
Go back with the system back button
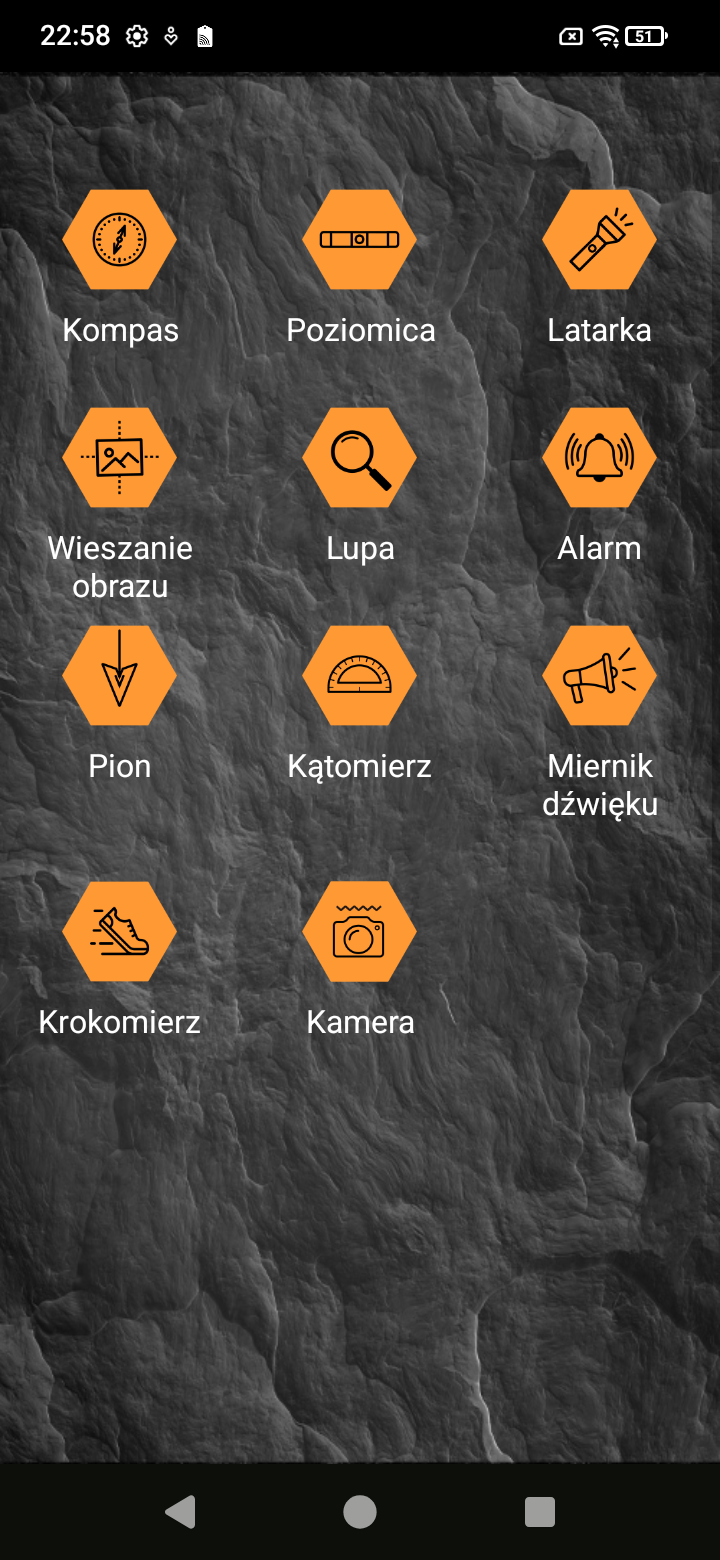(180, 1512)
